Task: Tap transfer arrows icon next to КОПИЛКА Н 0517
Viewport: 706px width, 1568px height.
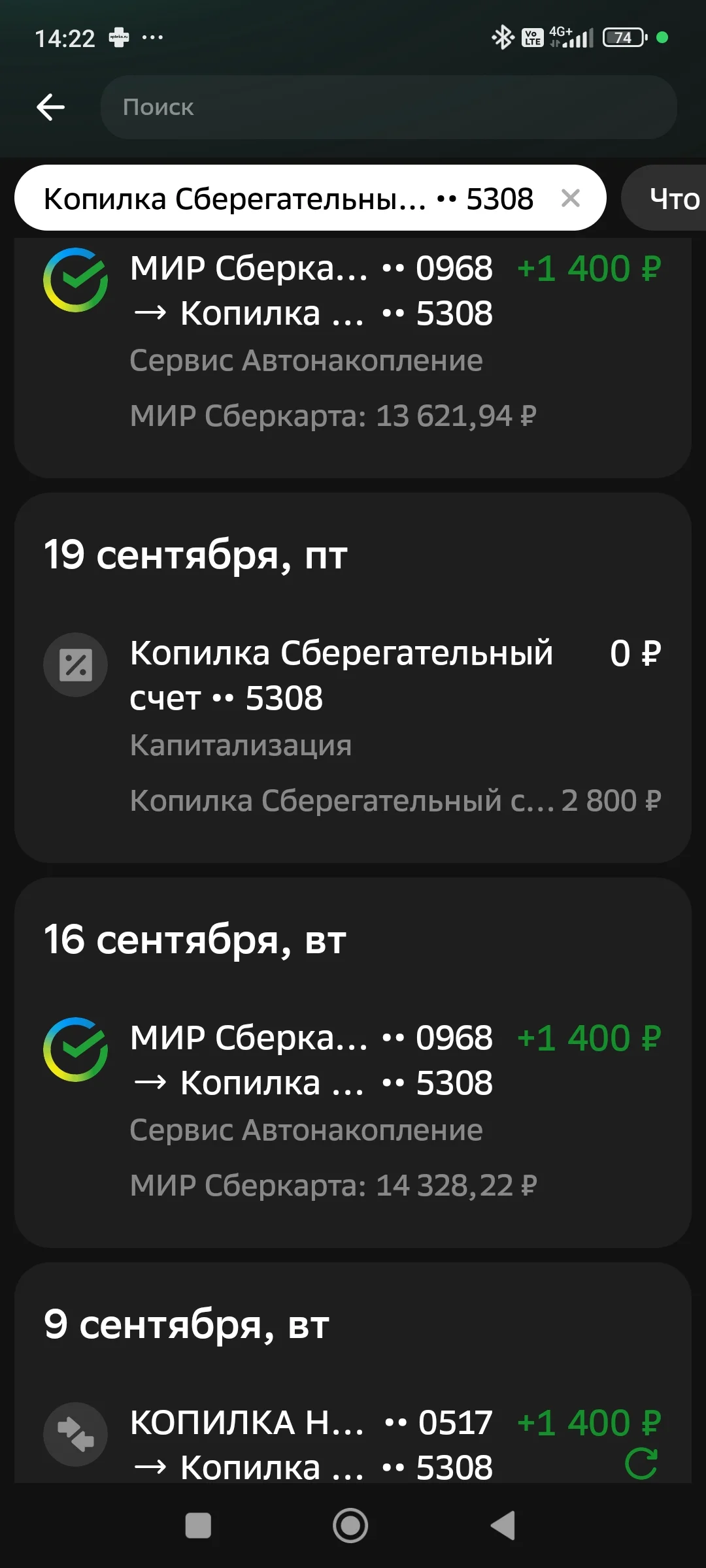Action: point(75,1434)
